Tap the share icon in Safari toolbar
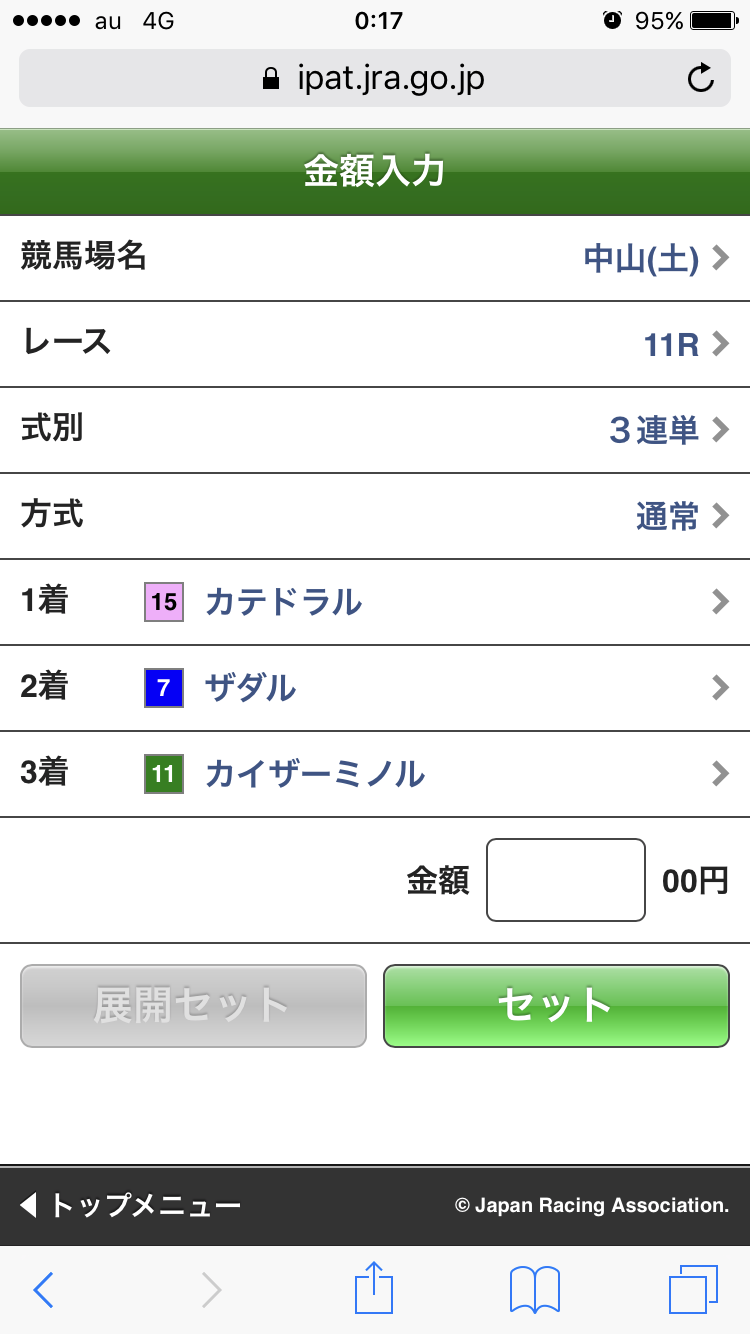This screenshot has width=750, height=1334. click(373, 1289)
